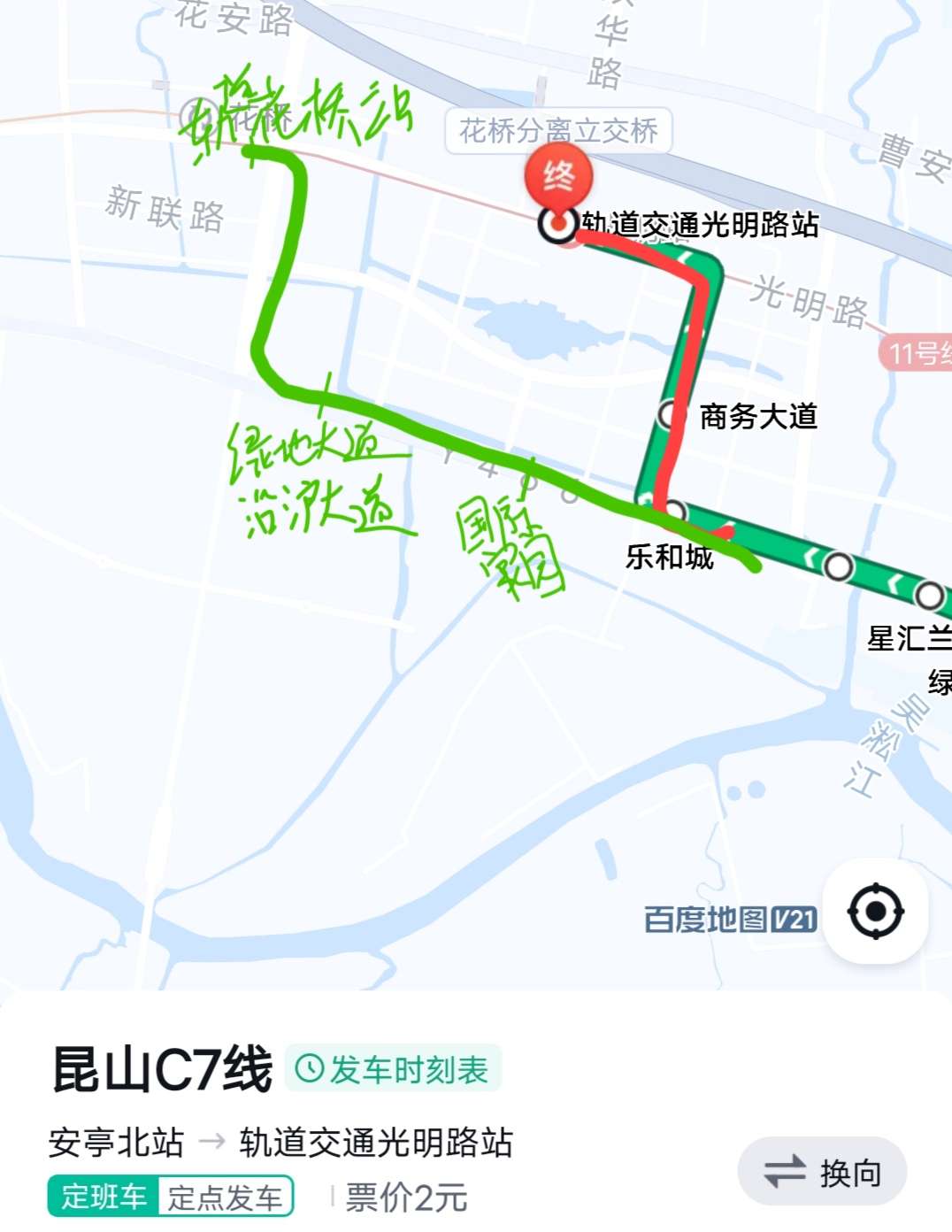The width and height of the screenshot is (952, 1232).
Task: Select the 轨道交通光明路站 terminal marker
Action: (557, 224)
